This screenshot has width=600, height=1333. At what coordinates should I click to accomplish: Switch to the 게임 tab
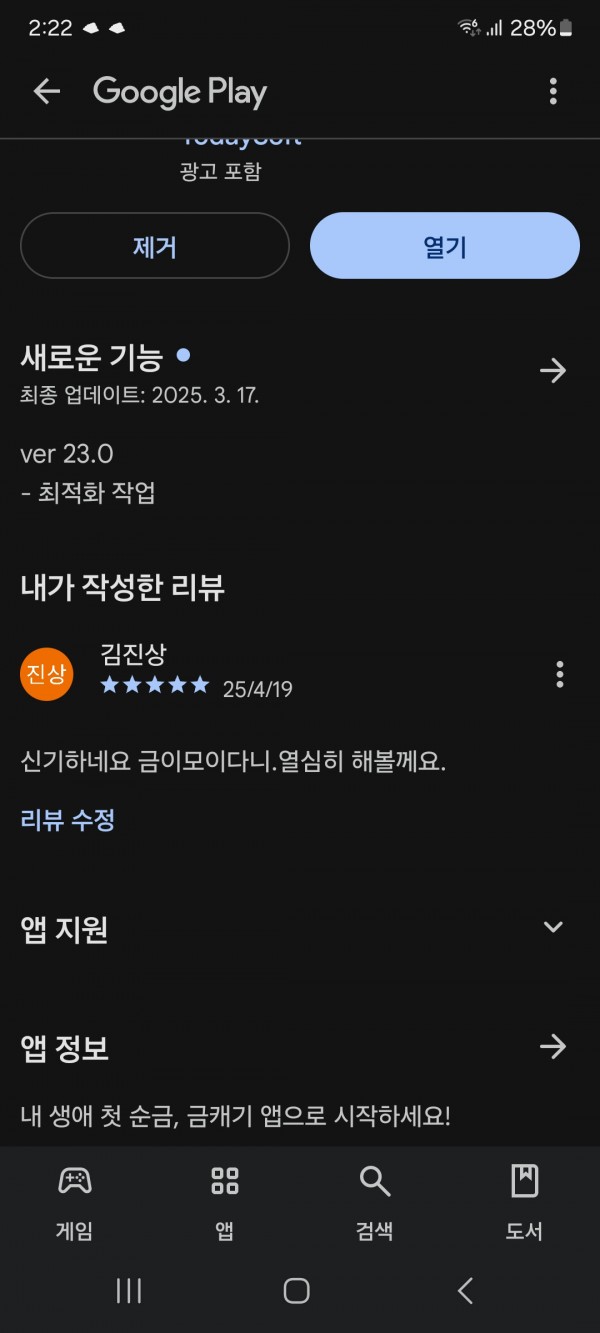coord(75,1203)
